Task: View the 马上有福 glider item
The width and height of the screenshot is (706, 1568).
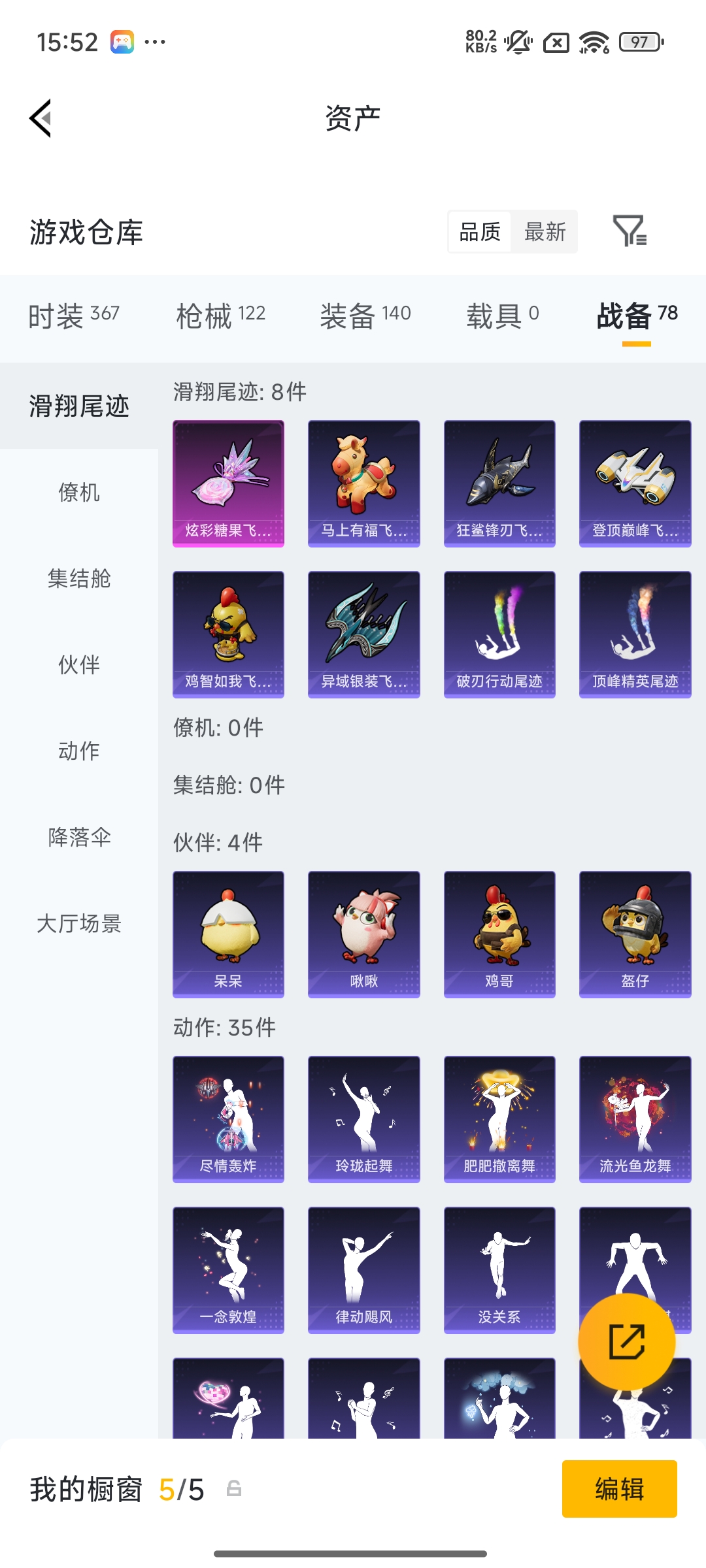Action: pos(363,482)
